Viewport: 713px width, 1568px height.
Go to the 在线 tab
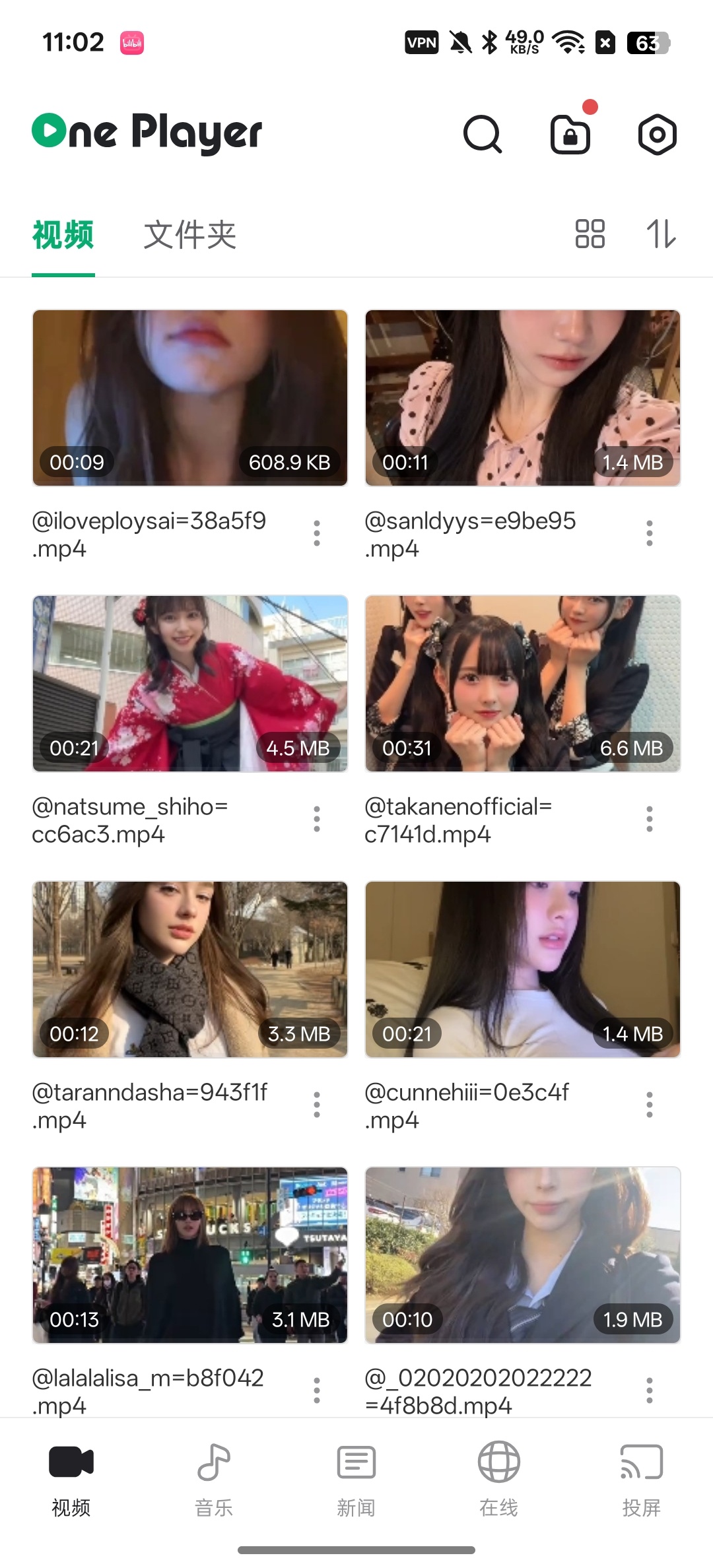pos(499,1480)
